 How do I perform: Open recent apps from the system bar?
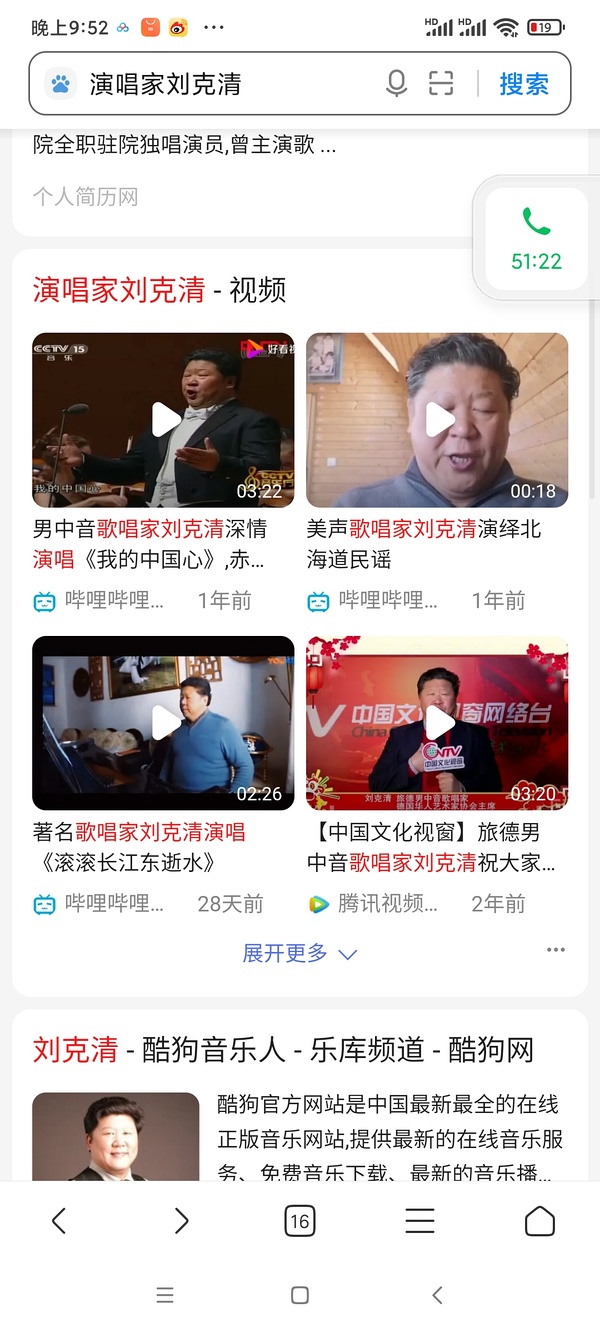(165, 1295)
